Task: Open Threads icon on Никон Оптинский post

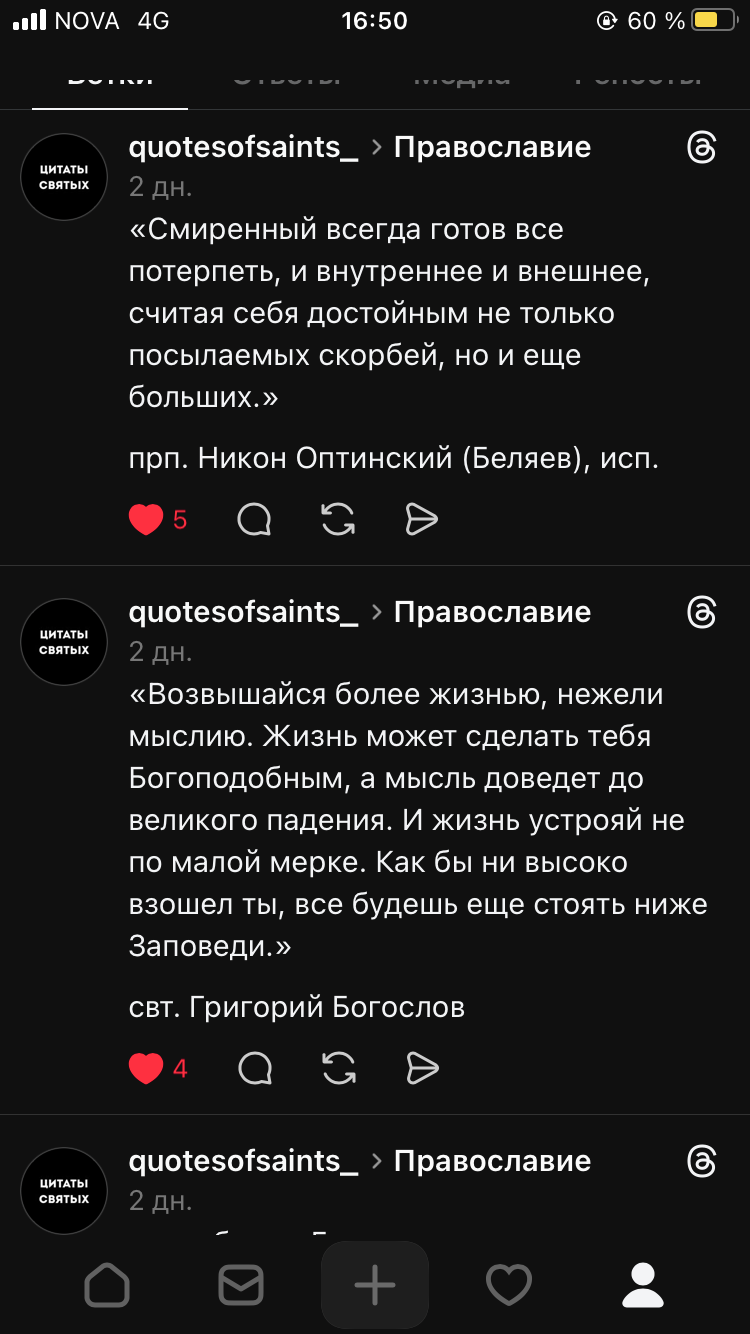Action: [x=702, y=148]
